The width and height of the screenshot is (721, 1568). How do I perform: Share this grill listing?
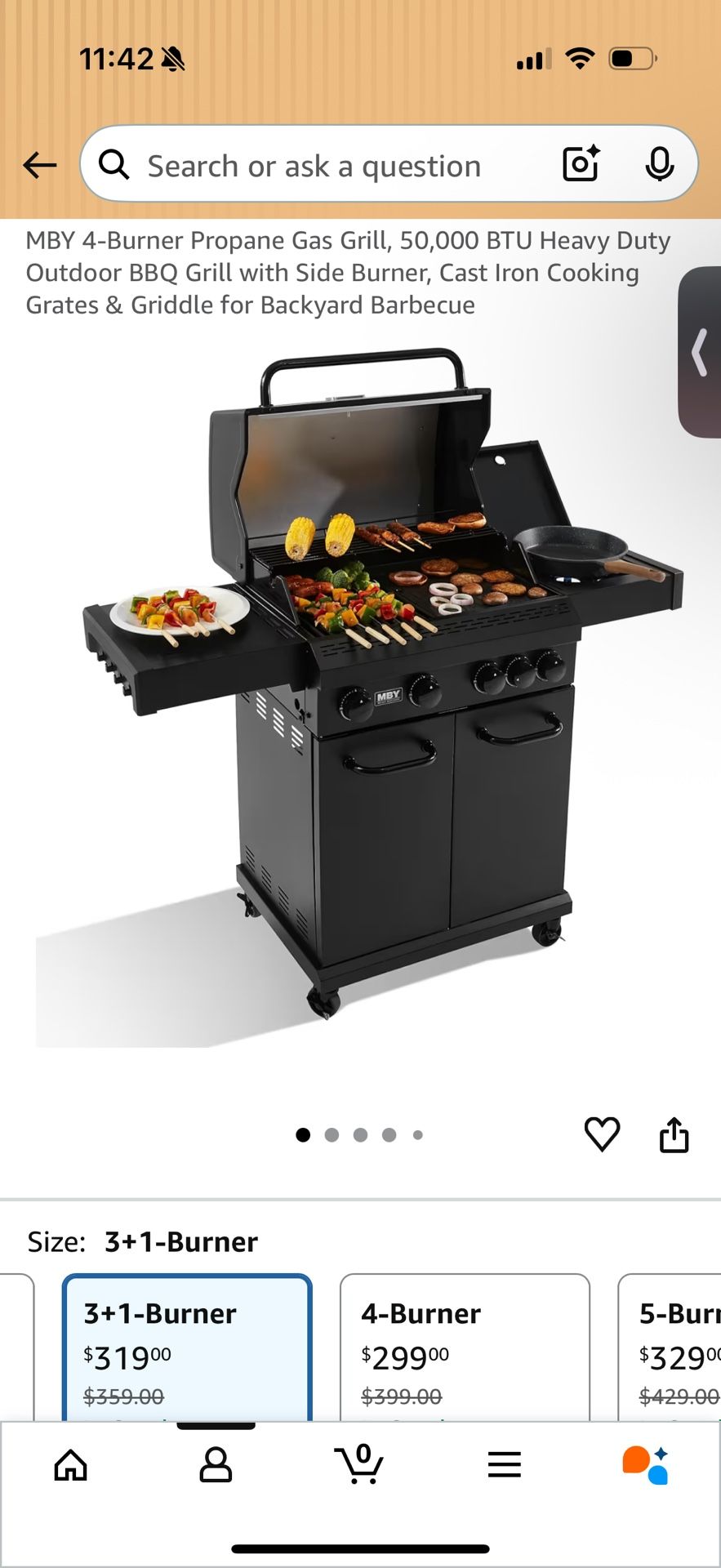point(673,1134)
